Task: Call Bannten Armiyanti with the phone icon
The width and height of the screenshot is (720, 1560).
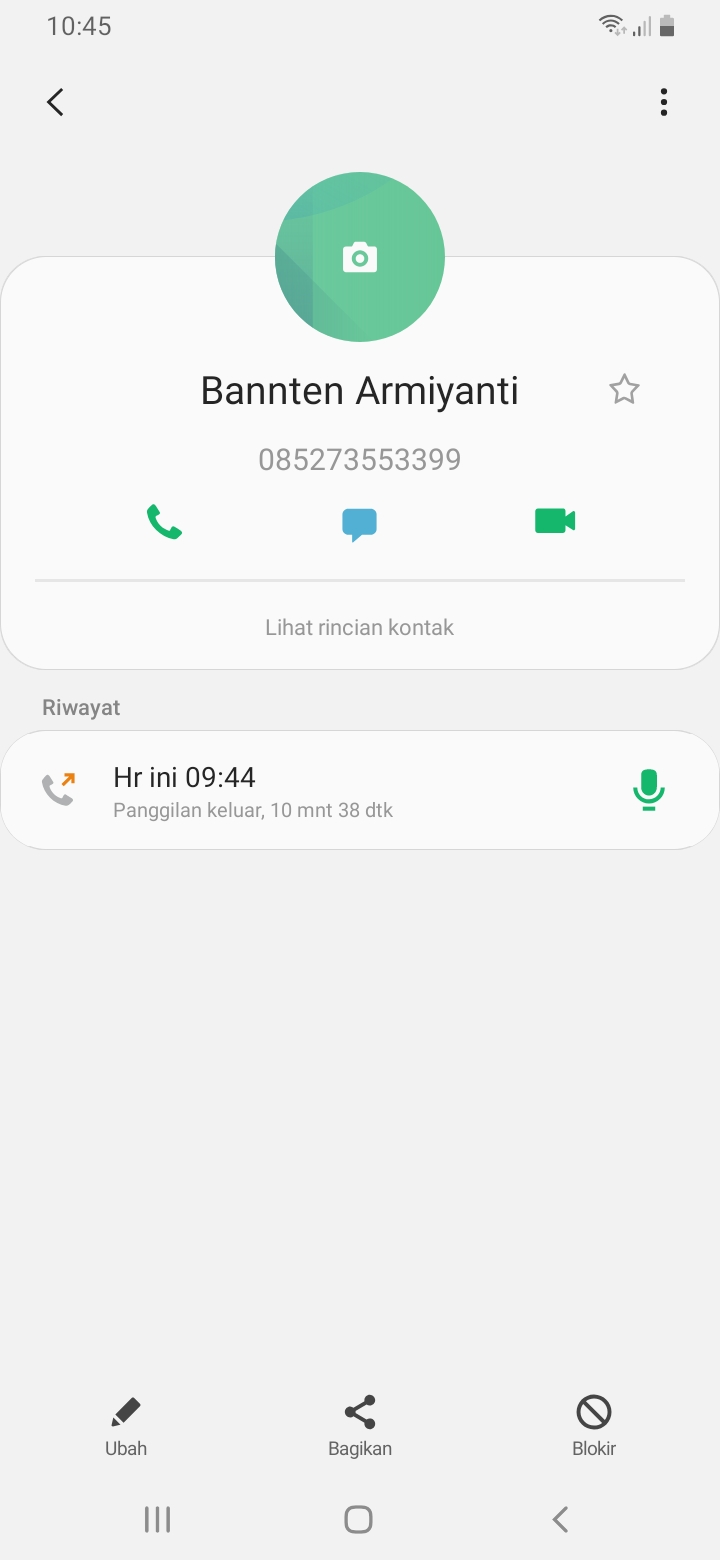Action: click(x=164, y=522)
